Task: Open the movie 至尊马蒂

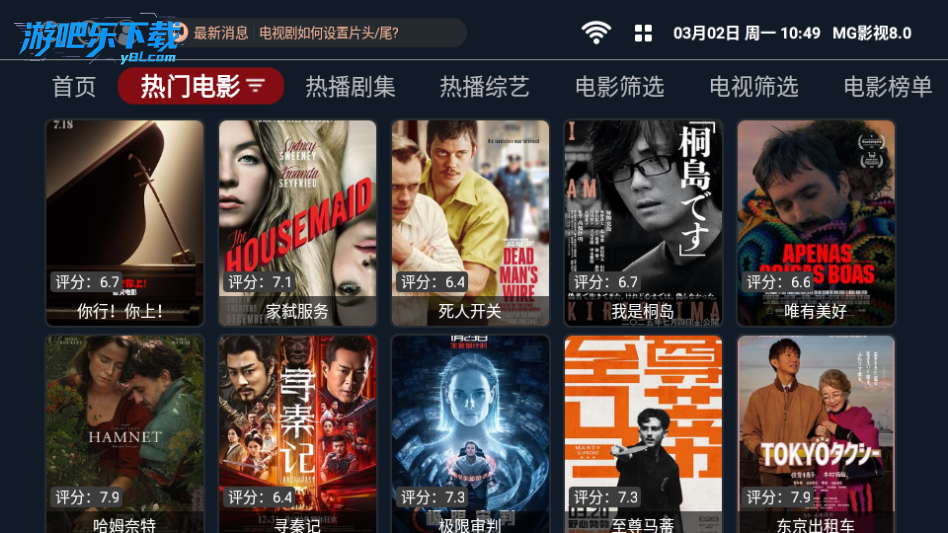Action: click(x=643, y=432)
